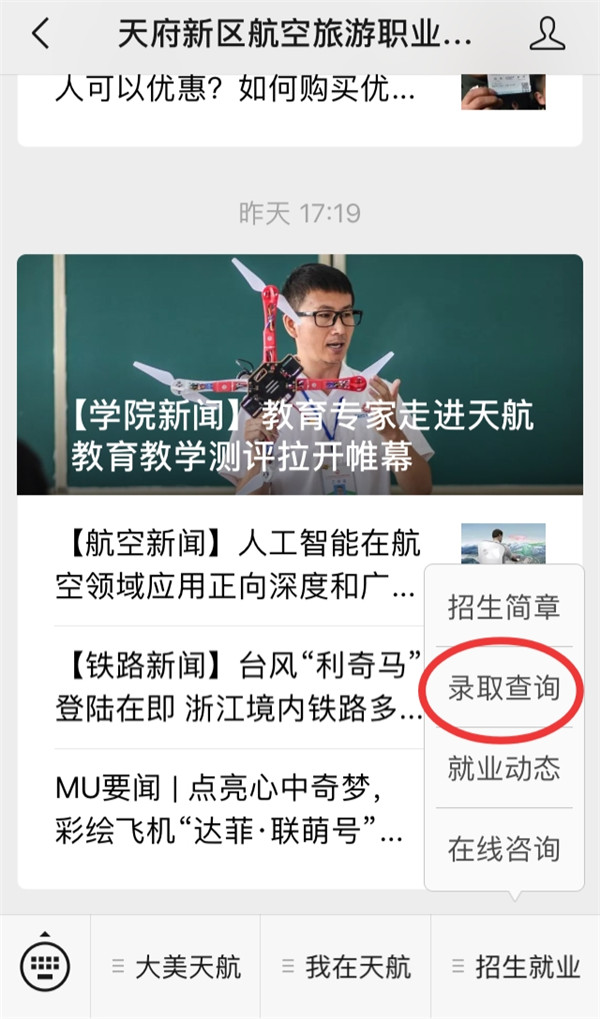Open the 铁路新闻 台风“利奇马” article

[x=238, y=687]
